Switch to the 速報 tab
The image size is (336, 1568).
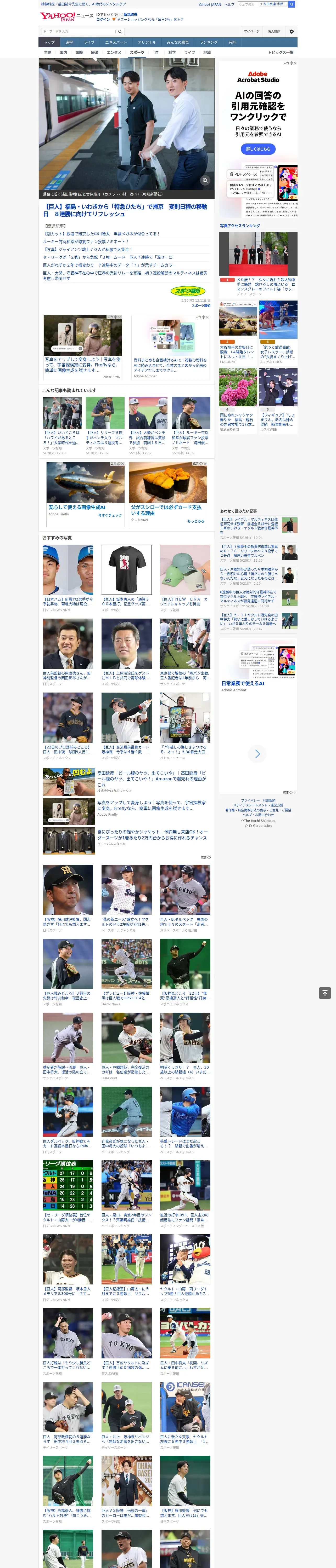click(x=69, y=43)
